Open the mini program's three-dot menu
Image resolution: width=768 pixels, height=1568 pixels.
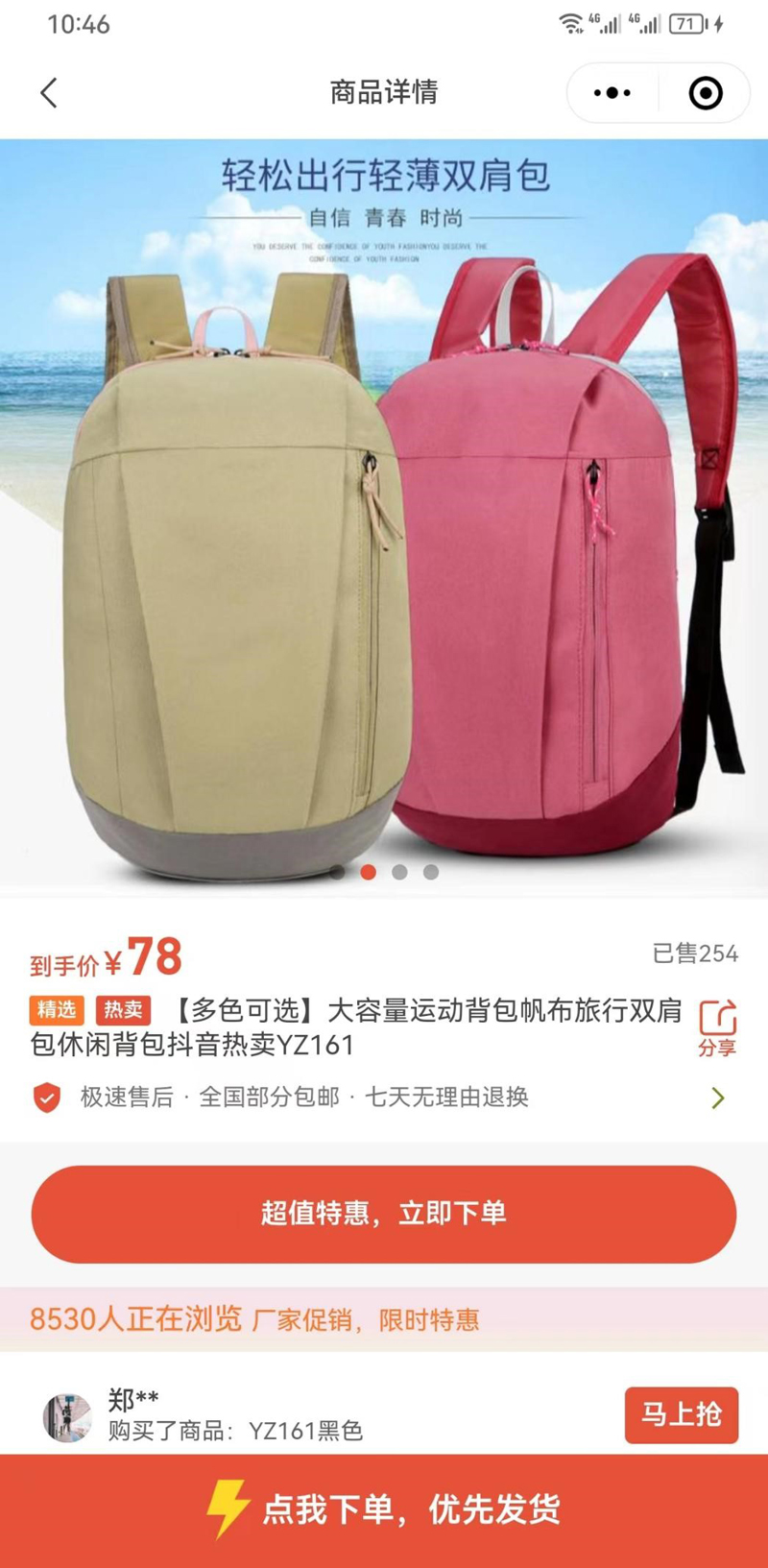click(x=612, y=93)
